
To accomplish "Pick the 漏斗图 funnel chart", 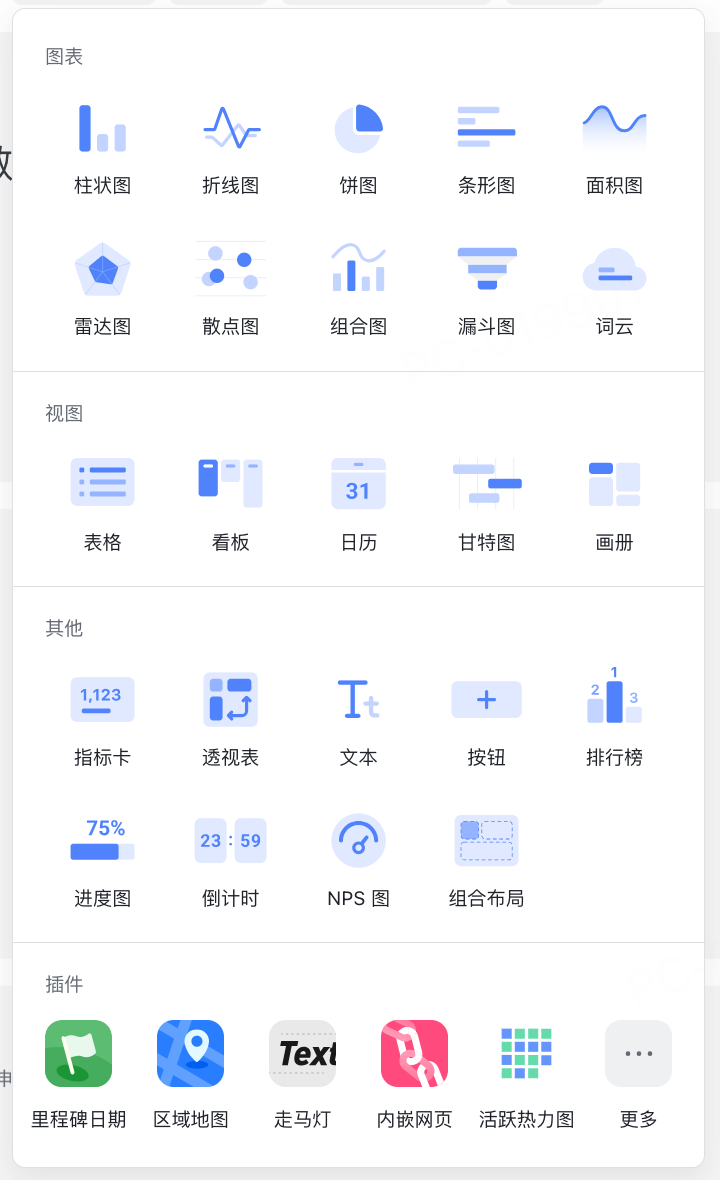I will coord(486,268).
